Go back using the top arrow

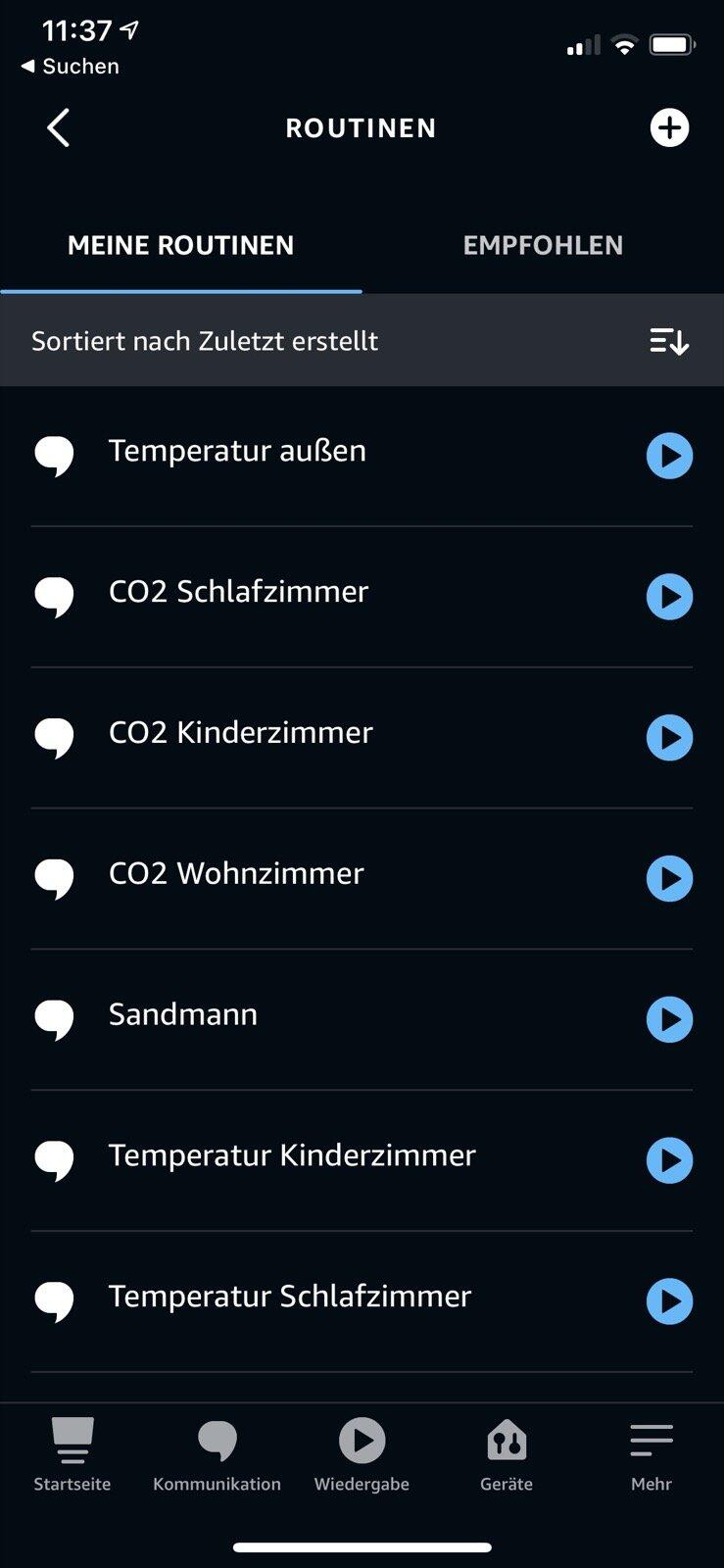click(x=59, y=128)
